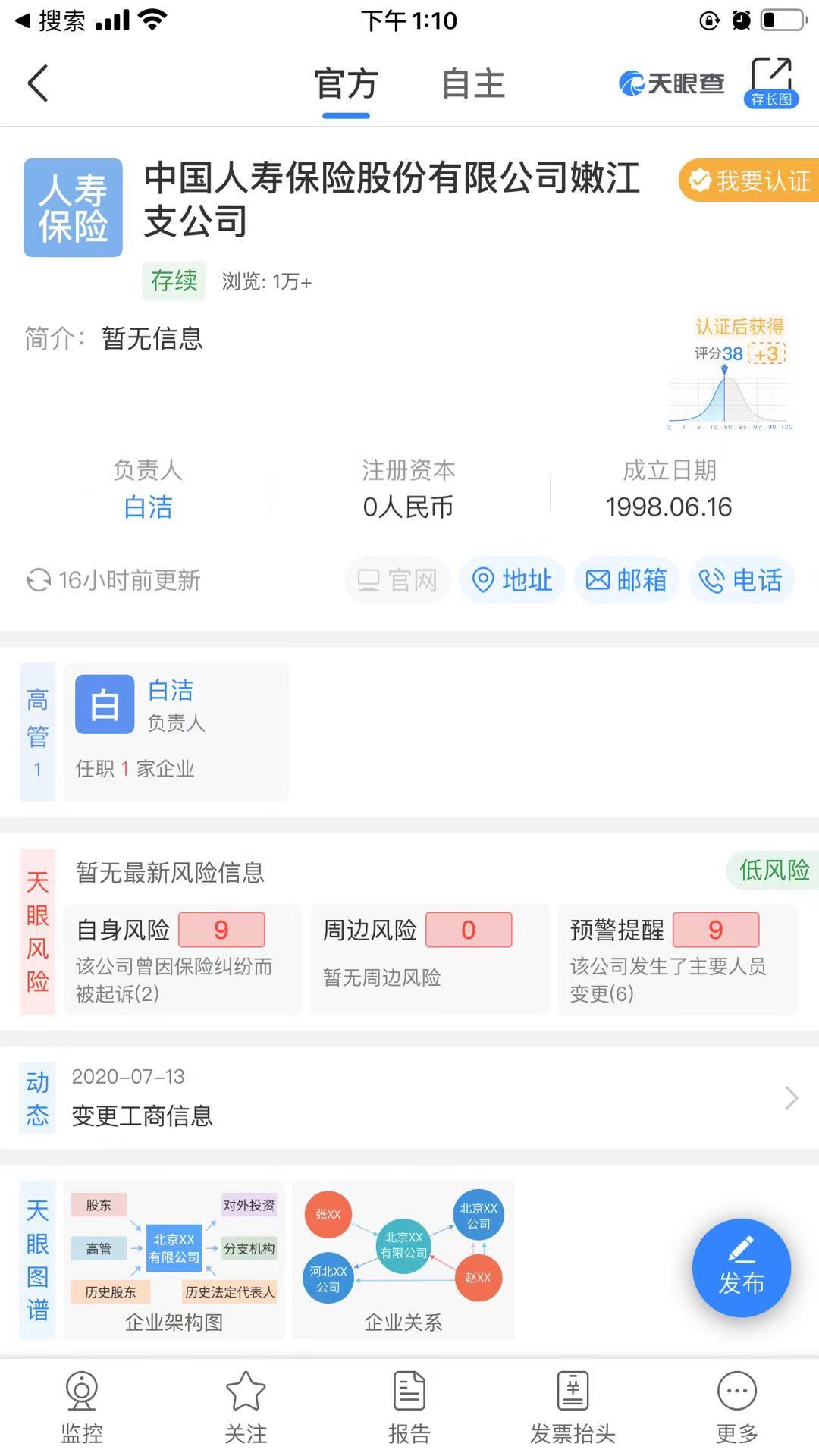Tap the floating 发布 button
This screenshot has height=1456, width=819.
pyautogui.click(x=741, y=1268)
